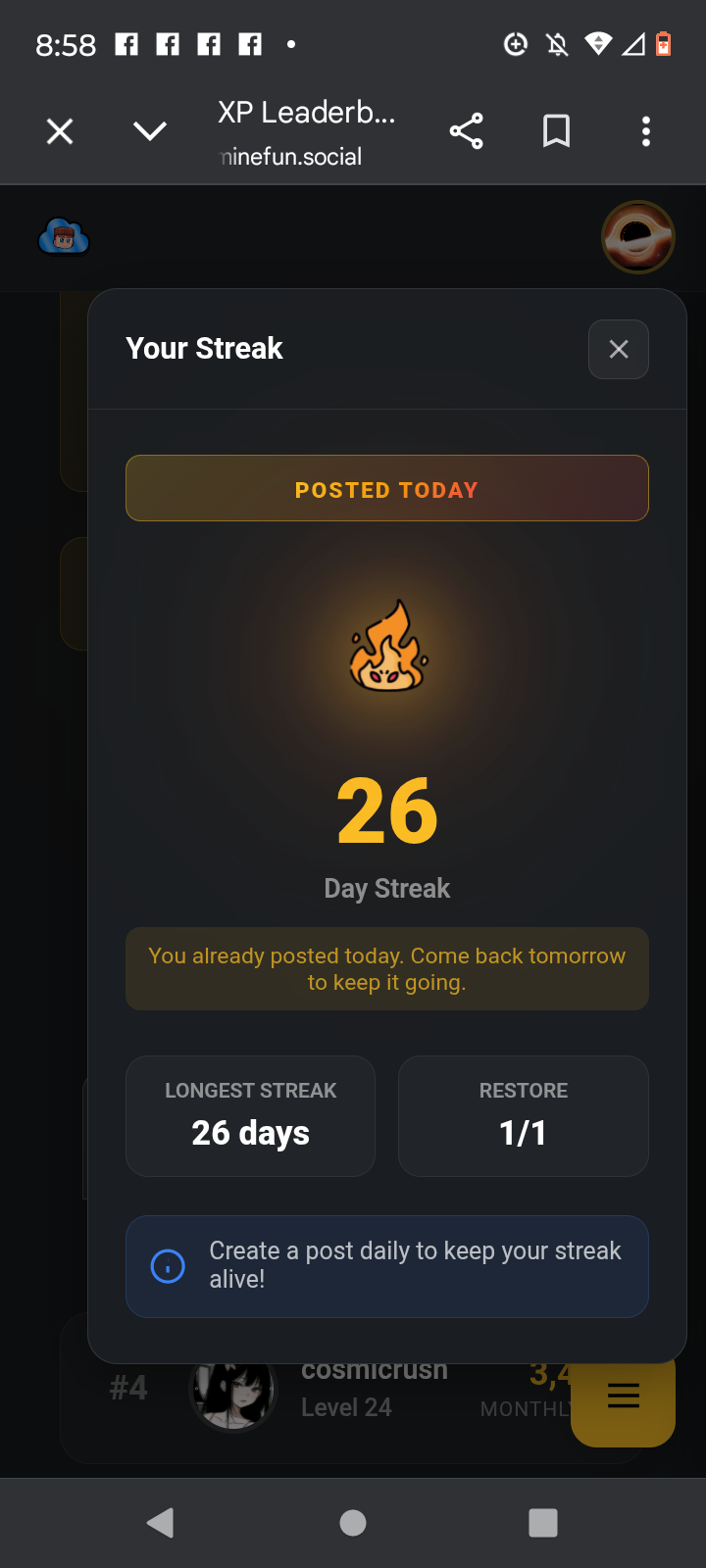Go to the home screen via navigation bar
706x1568 pixels.
(x=353, y=1522)
